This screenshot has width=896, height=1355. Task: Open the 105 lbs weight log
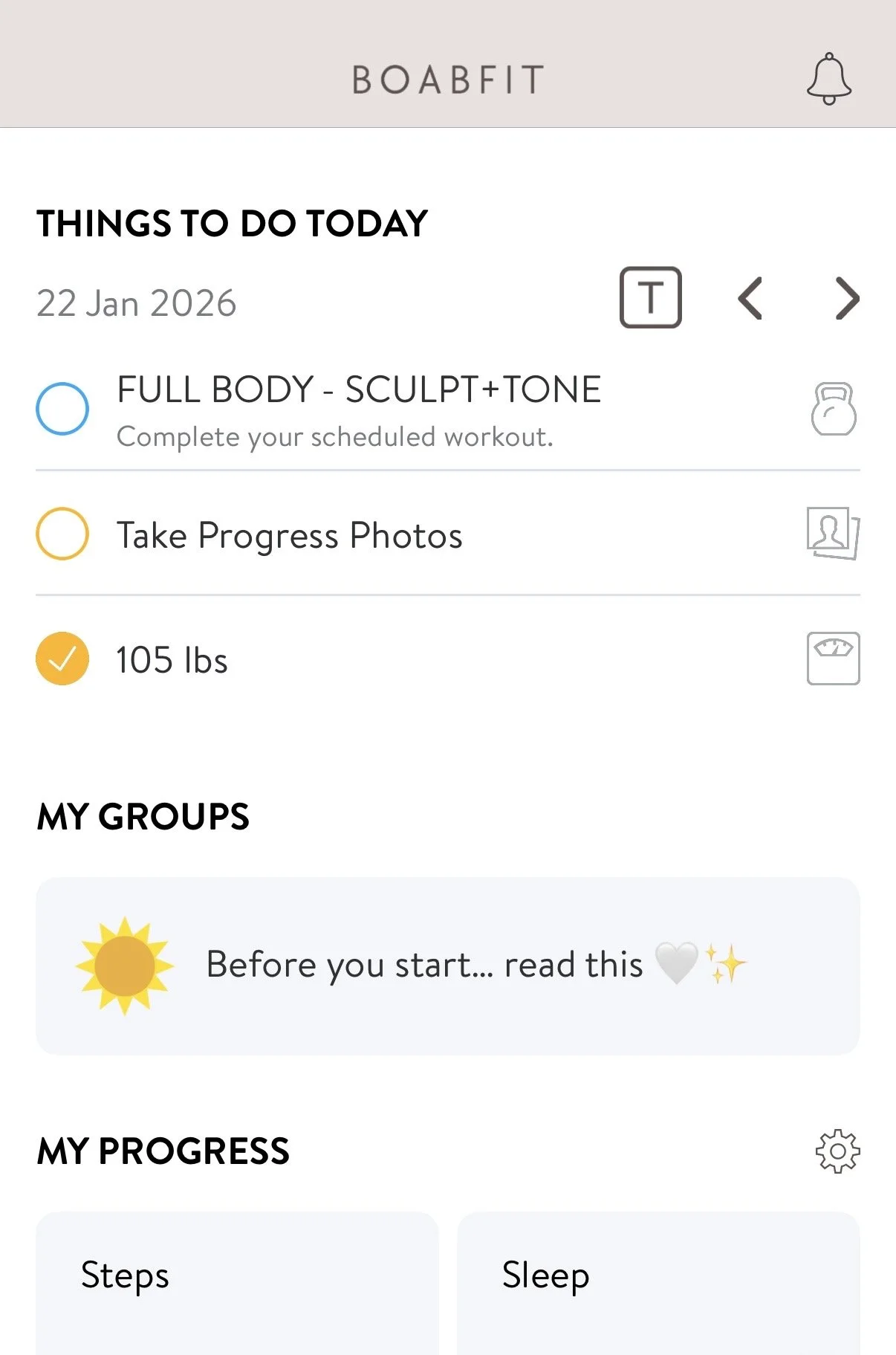pyautogui.click(x=448, y=659)
